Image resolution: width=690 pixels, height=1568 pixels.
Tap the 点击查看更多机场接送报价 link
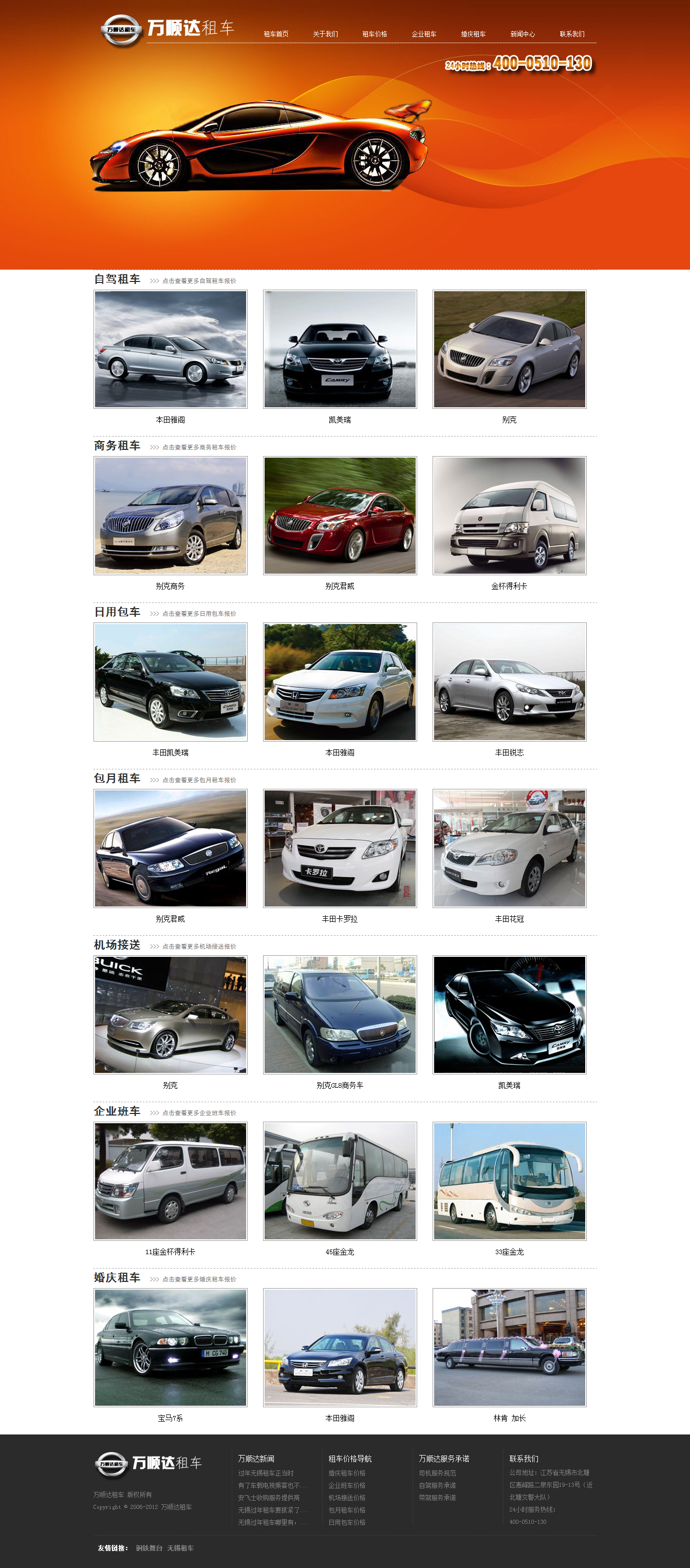pyautogui.click(x=198, y=947)
